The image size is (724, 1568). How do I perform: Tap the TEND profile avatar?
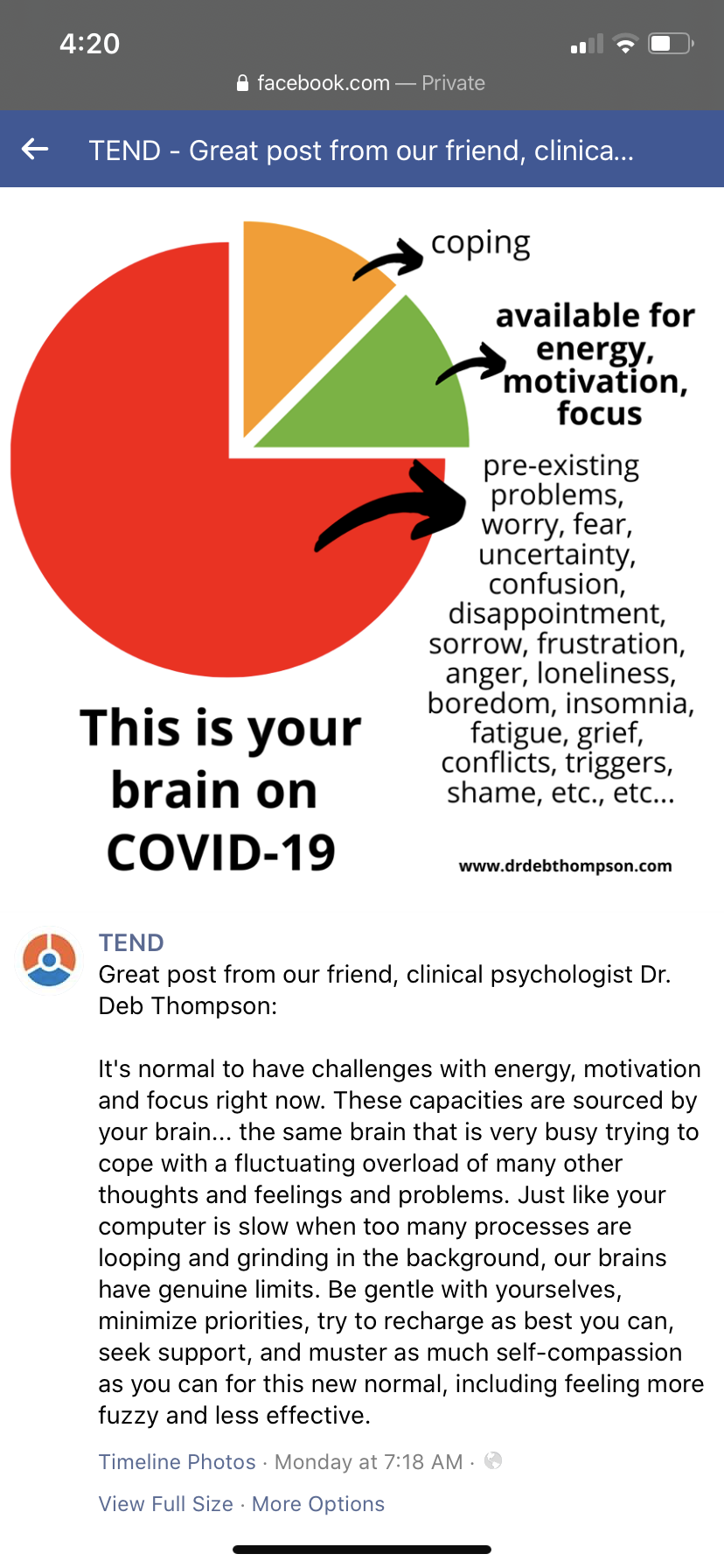pyautogui.click(x=49, y=960)
